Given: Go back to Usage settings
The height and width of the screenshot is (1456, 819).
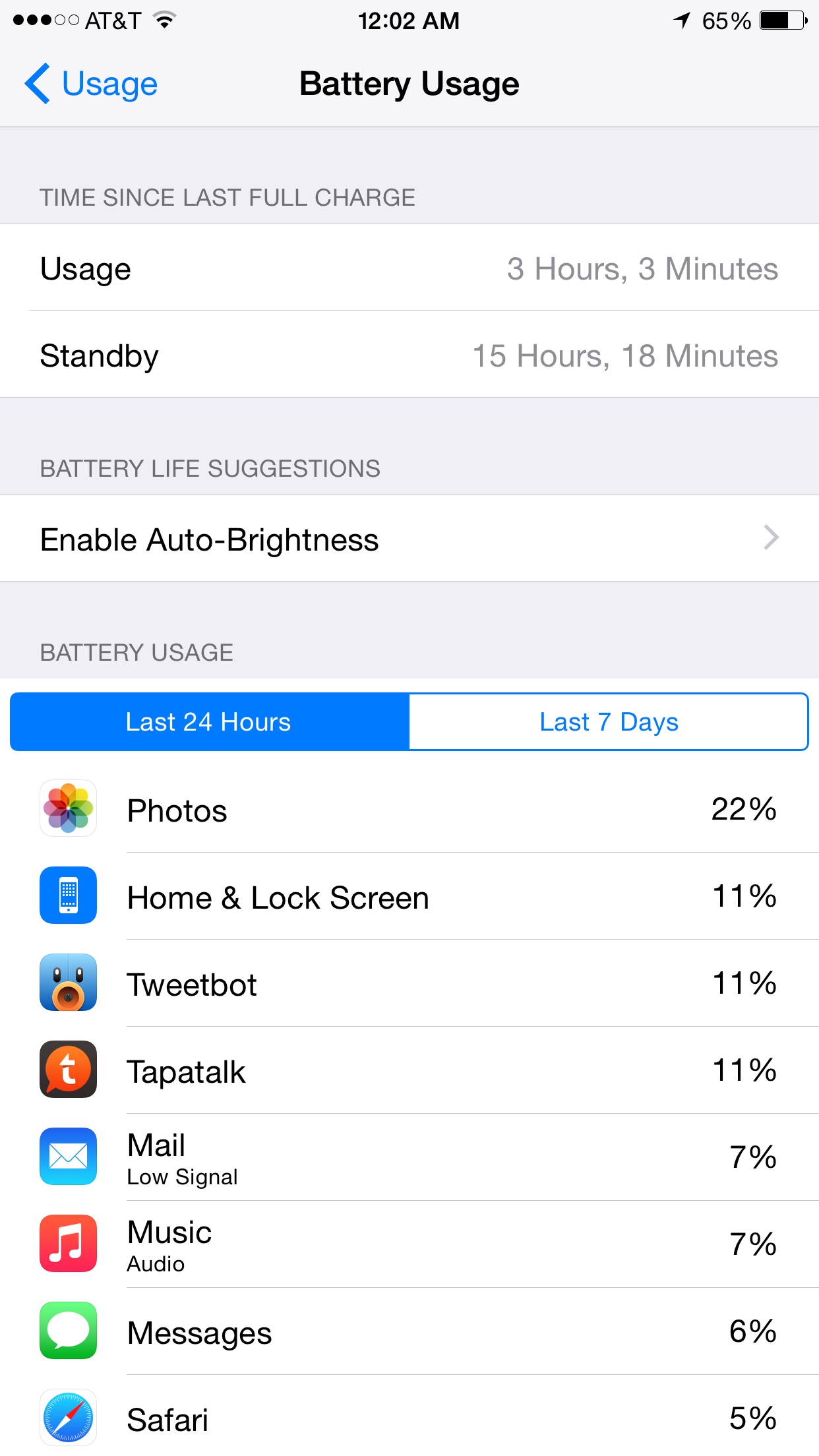Looking at the screenshot, I should (91, 84).
